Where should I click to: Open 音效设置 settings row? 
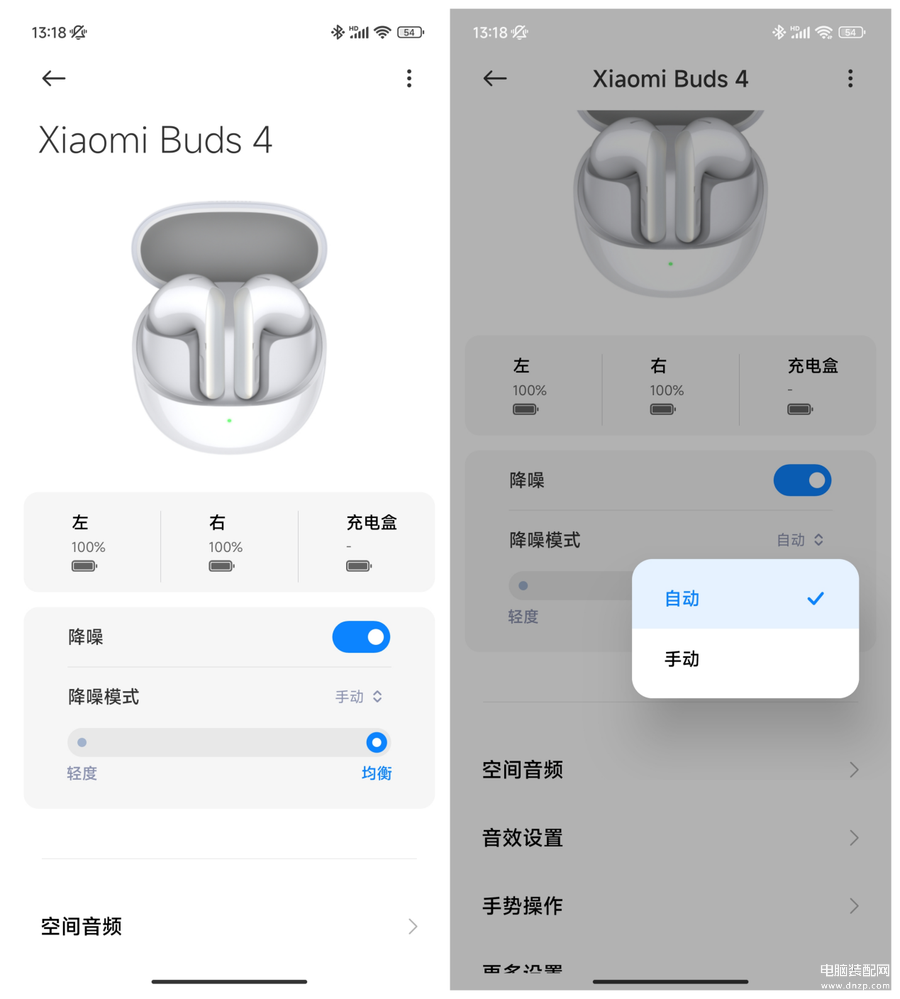670,838
